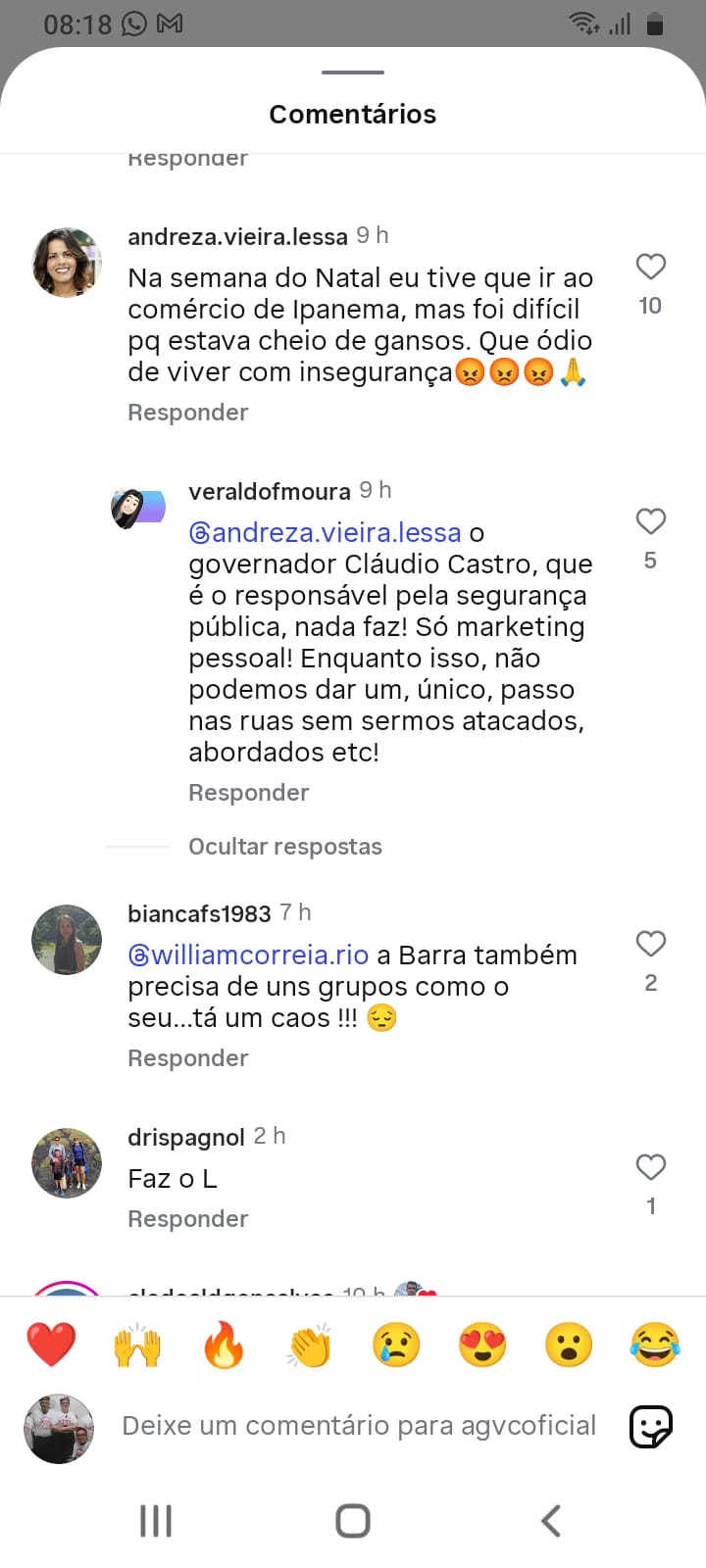Insert the laughing with tears emoji
Image resolution: width=706 pixels, height=1568 pixels.
(655, 1345)
